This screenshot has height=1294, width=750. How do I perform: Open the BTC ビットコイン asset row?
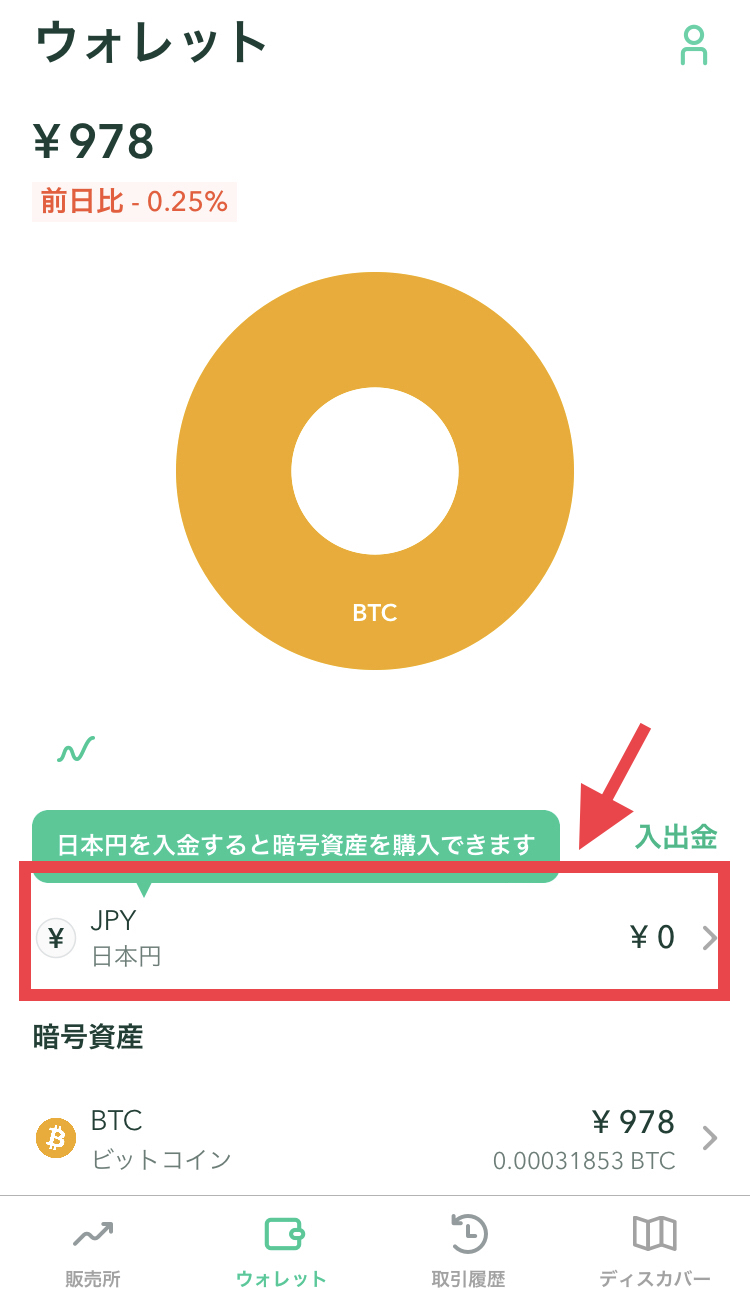[375, 1139]
